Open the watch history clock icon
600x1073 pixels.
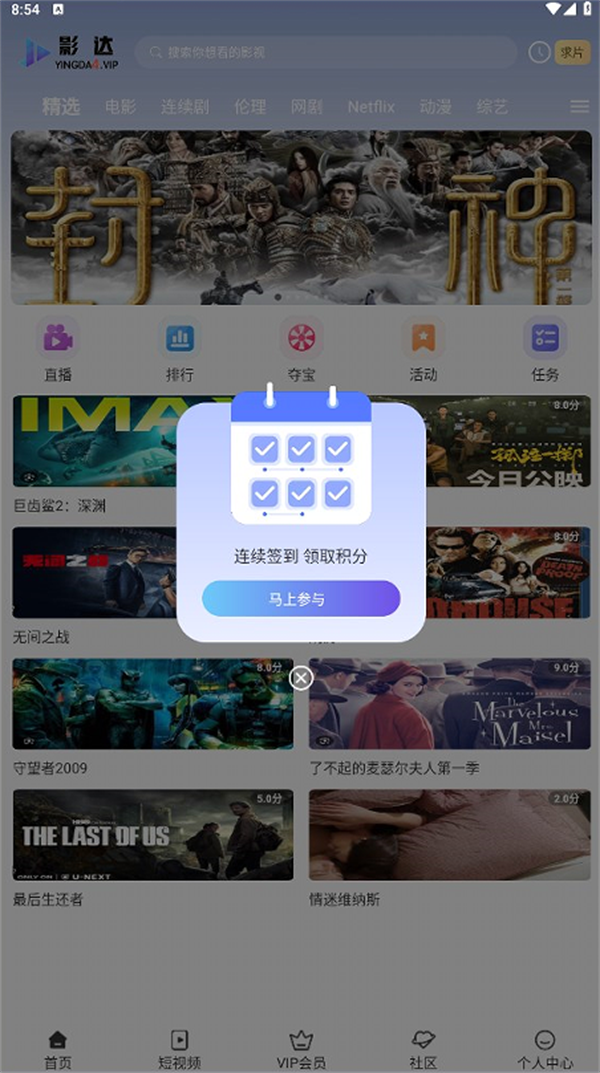pyautogui.click(x=539, y=52)
